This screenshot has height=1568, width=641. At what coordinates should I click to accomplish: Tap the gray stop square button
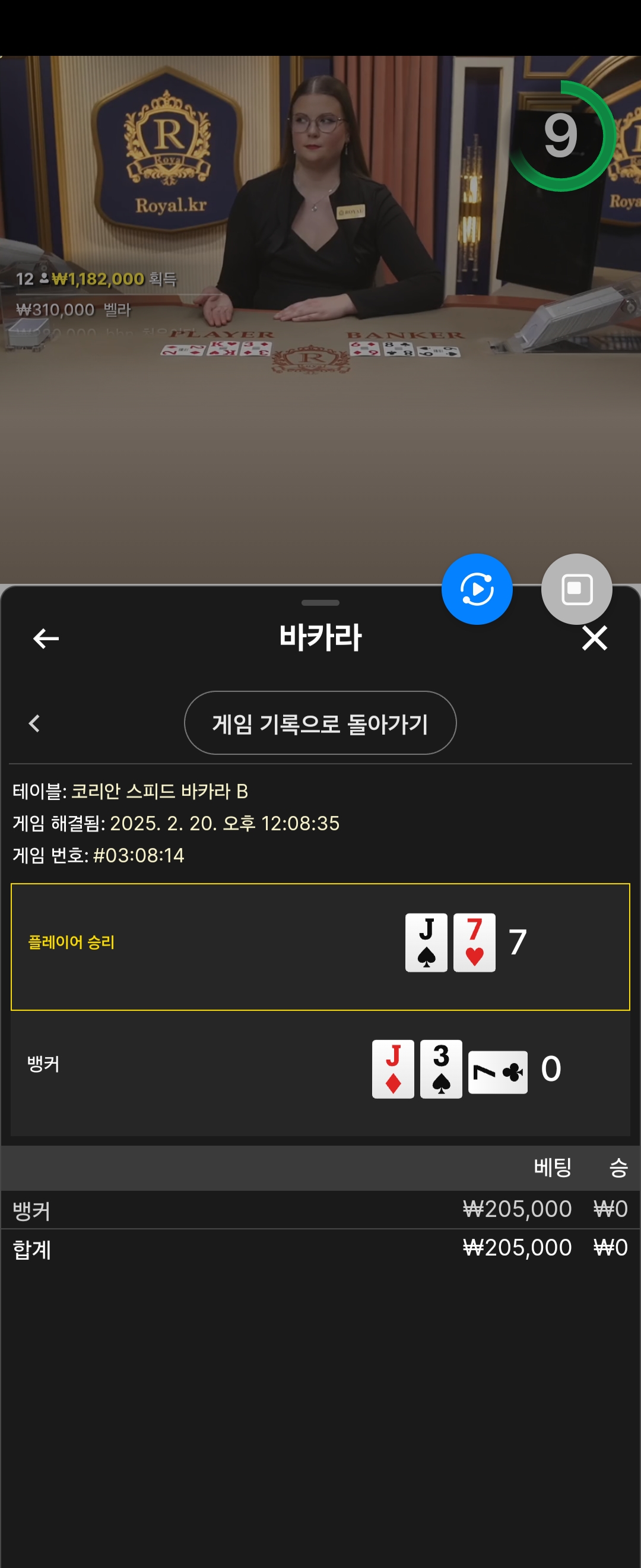[576, 589]
